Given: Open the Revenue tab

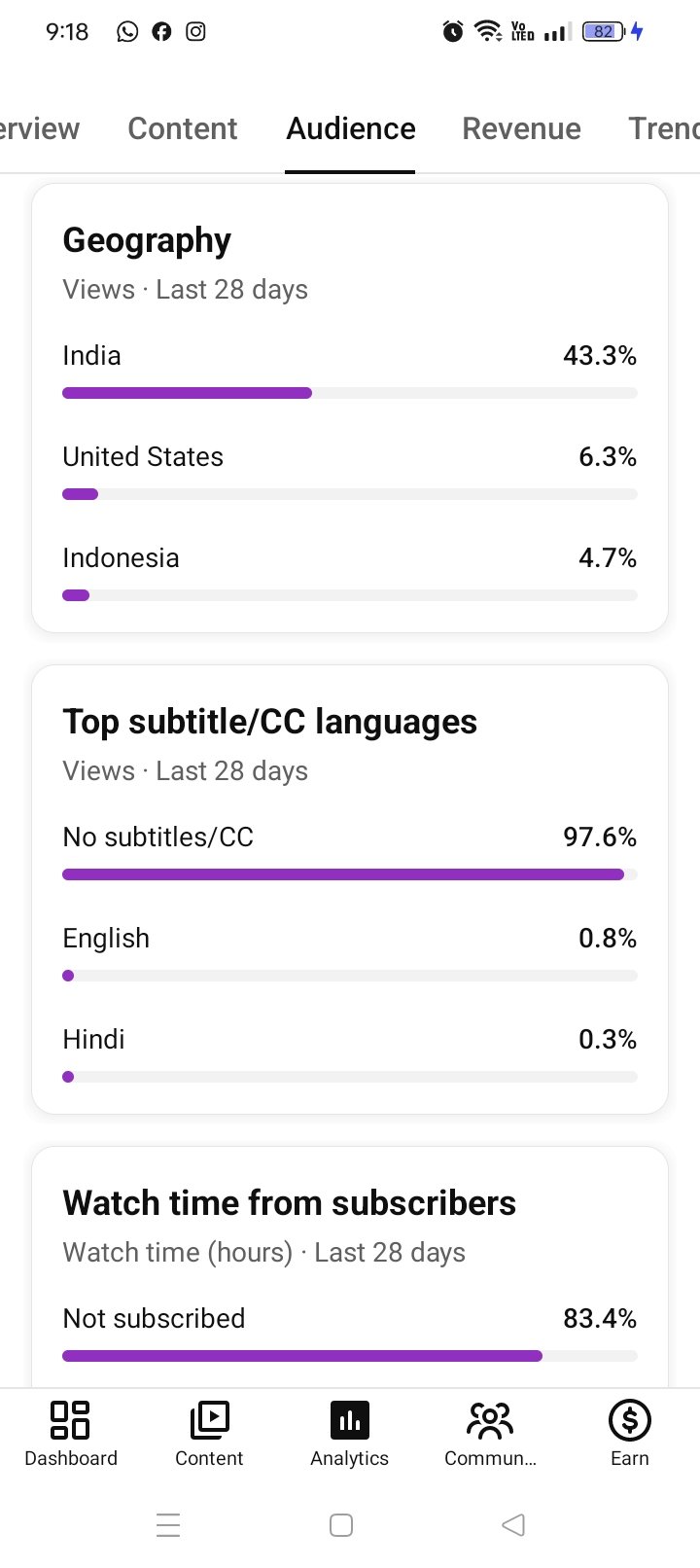Looking at the screenshot, I should (521, 128).
